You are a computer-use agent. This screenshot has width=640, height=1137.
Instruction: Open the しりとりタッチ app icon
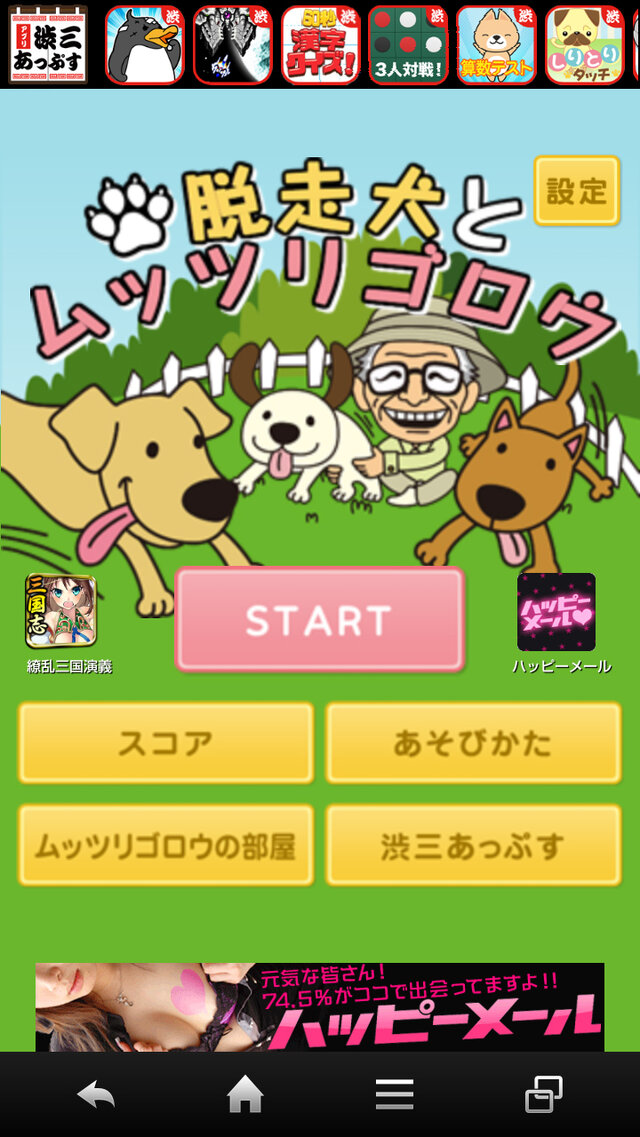584,45
